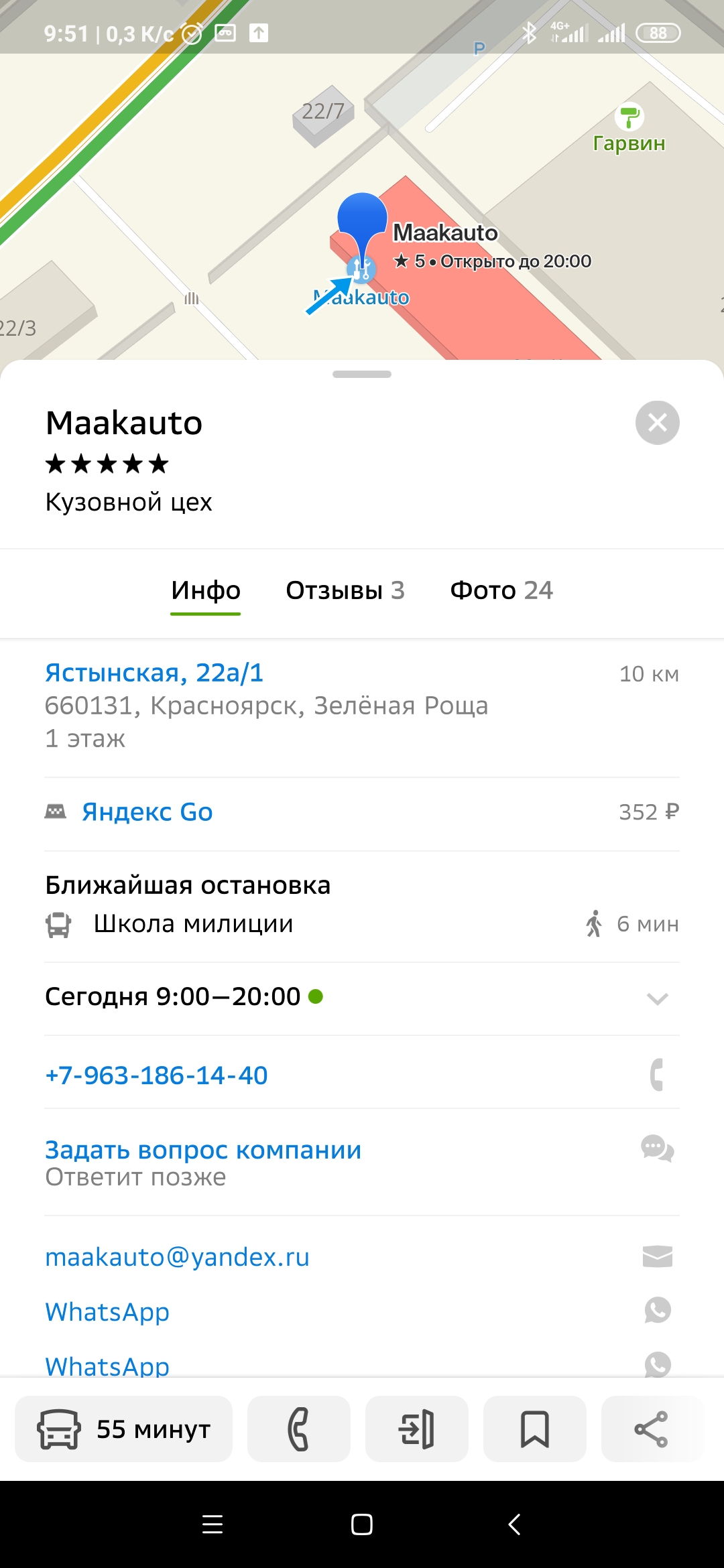Open the Школа милиции bus stop
Screen dimensions: 724x1568
(193, 924)
